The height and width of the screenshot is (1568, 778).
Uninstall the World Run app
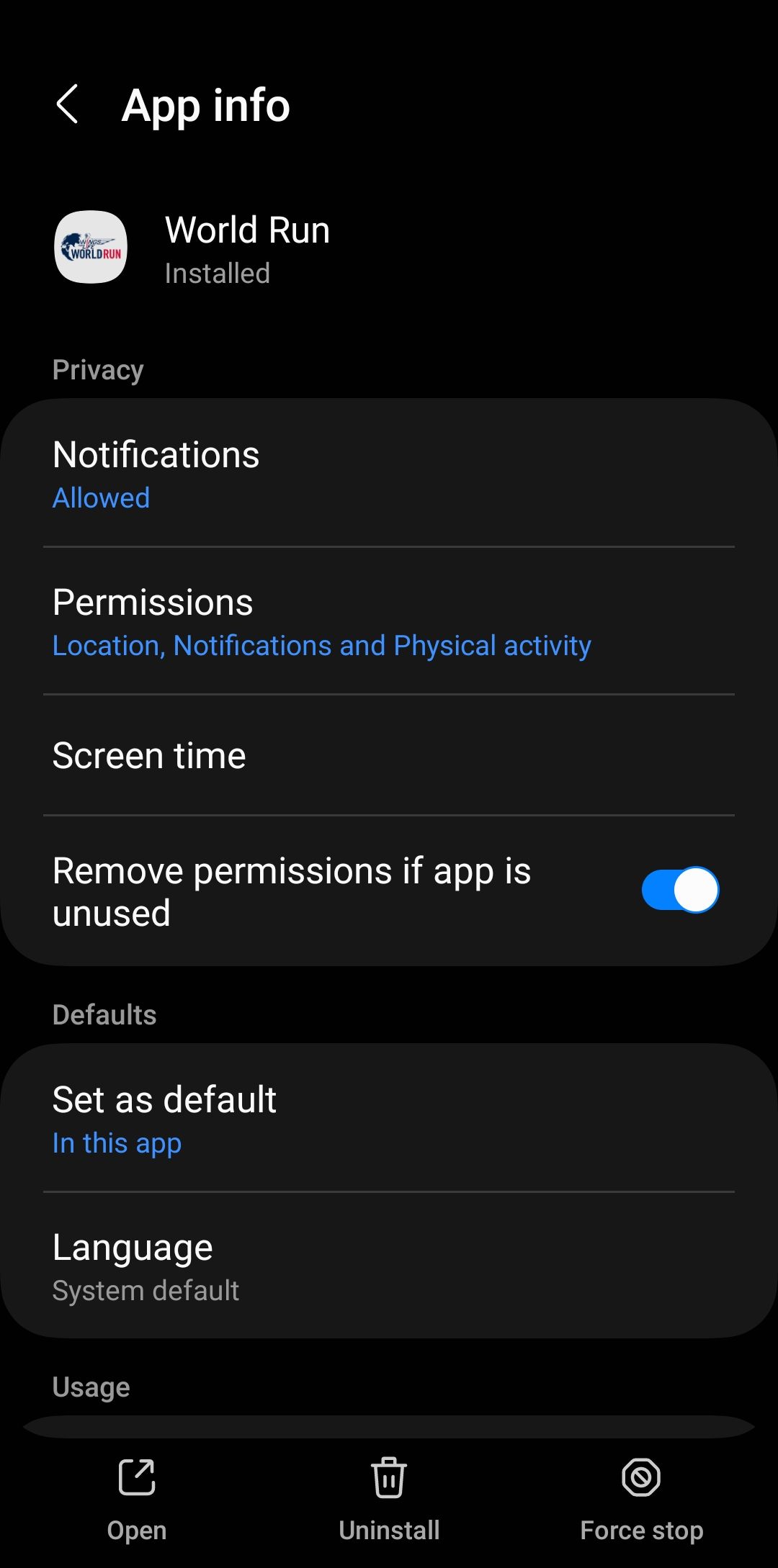pyautogui.click(x=389, y=1499)
